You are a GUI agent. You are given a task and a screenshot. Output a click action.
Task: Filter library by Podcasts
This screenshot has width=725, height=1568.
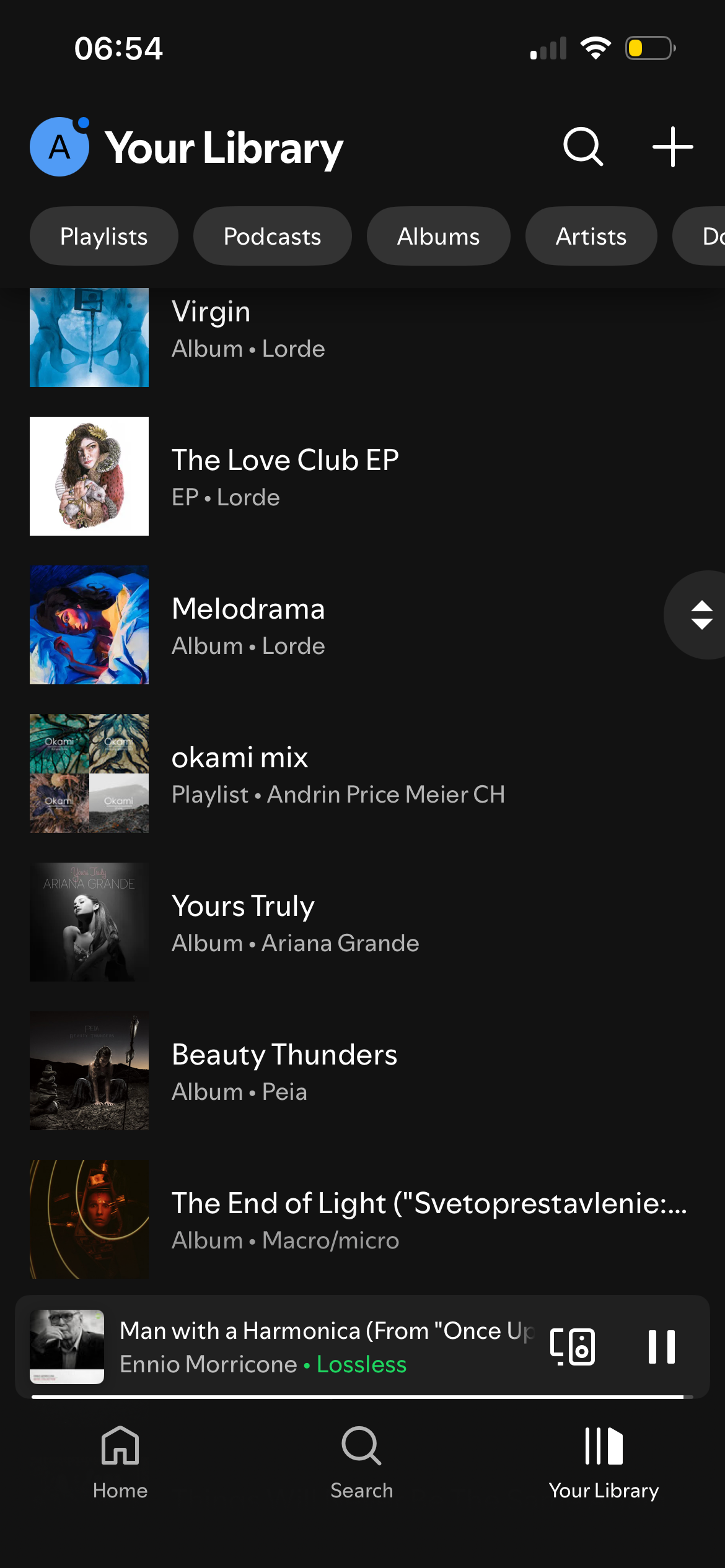pos(272,237)
